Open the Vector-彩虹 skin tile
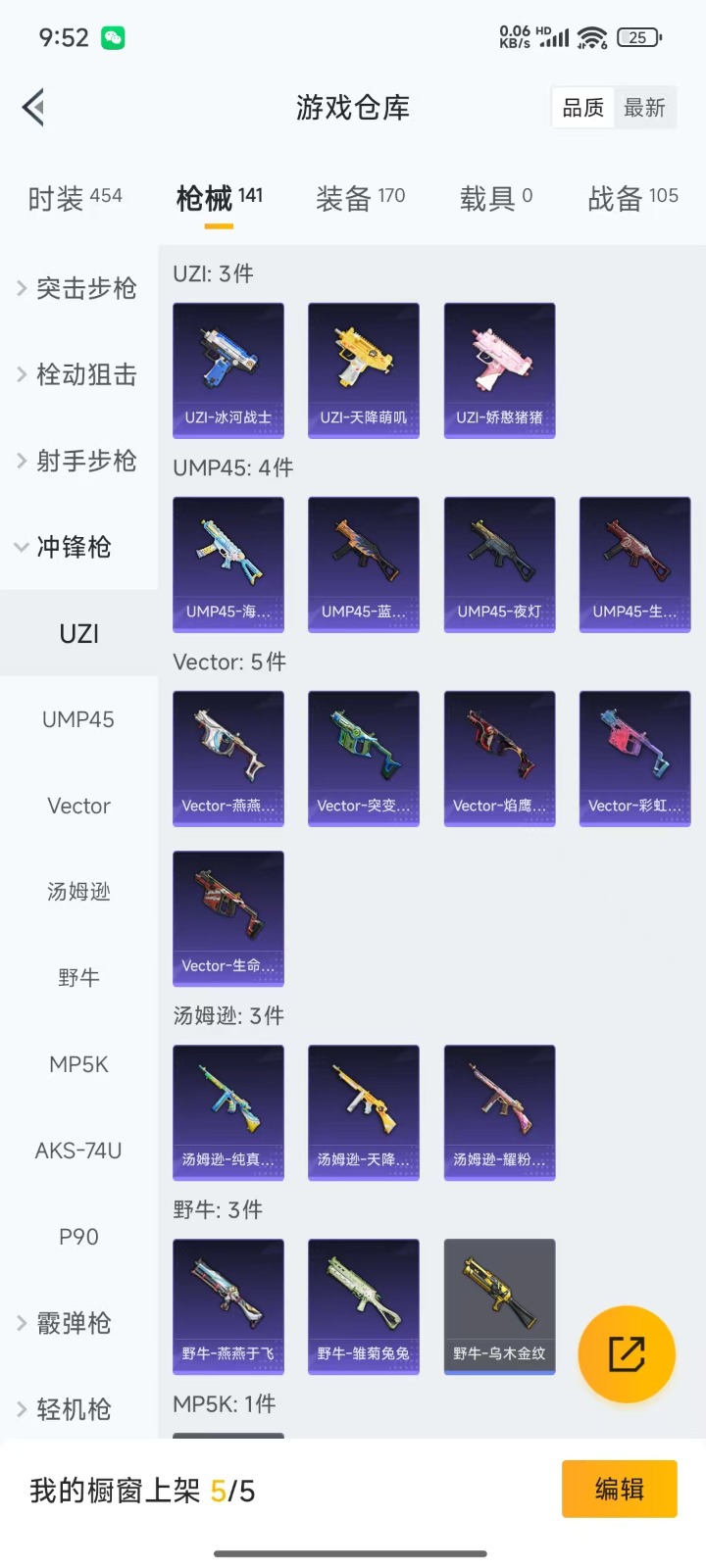Viewport: 706px width, 1568px height. pos(634,758)
